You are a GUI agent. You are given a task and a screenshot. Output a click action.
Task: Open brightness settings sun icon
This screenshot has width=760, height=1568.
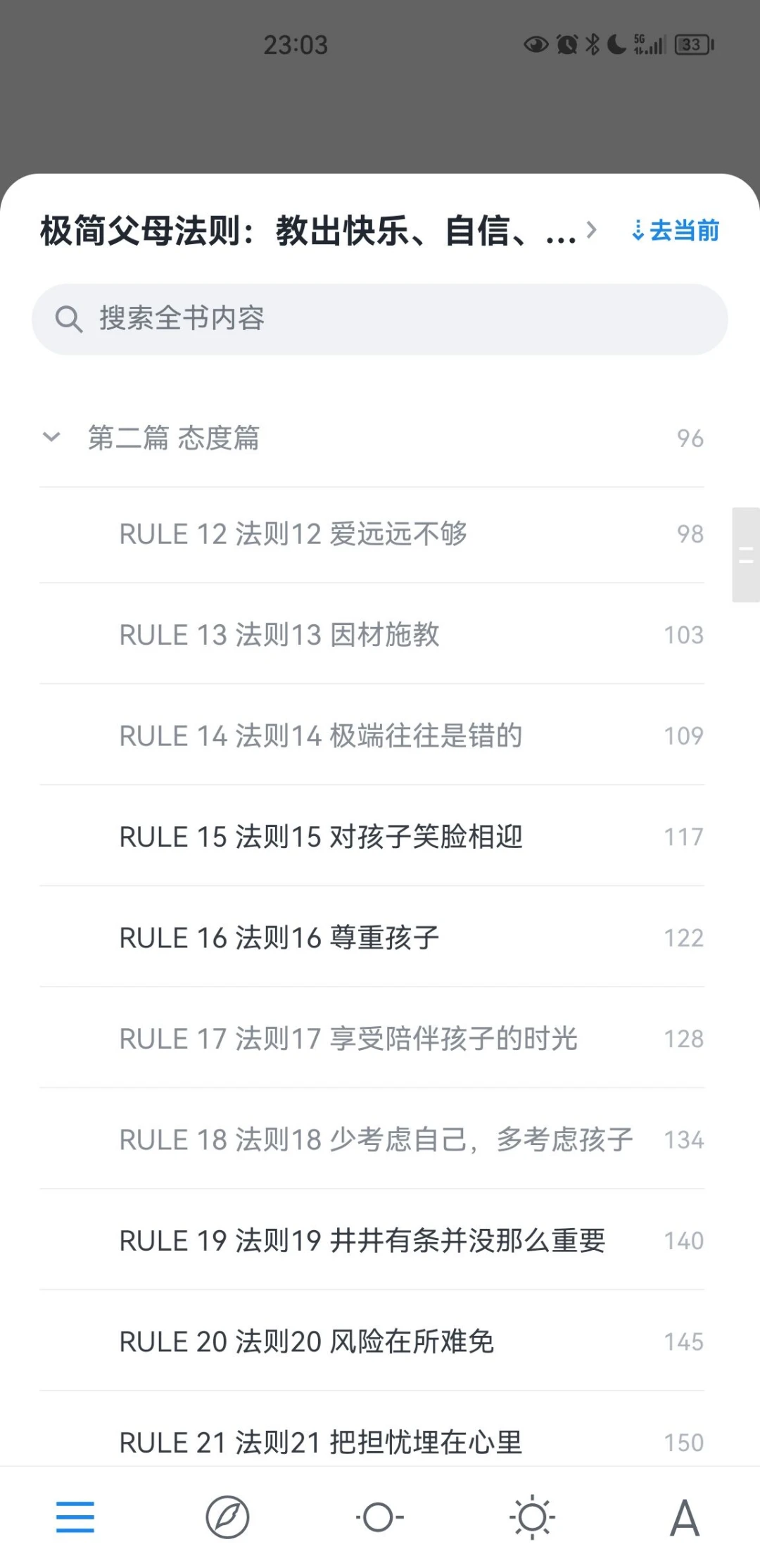click(x=532, y=1517)
